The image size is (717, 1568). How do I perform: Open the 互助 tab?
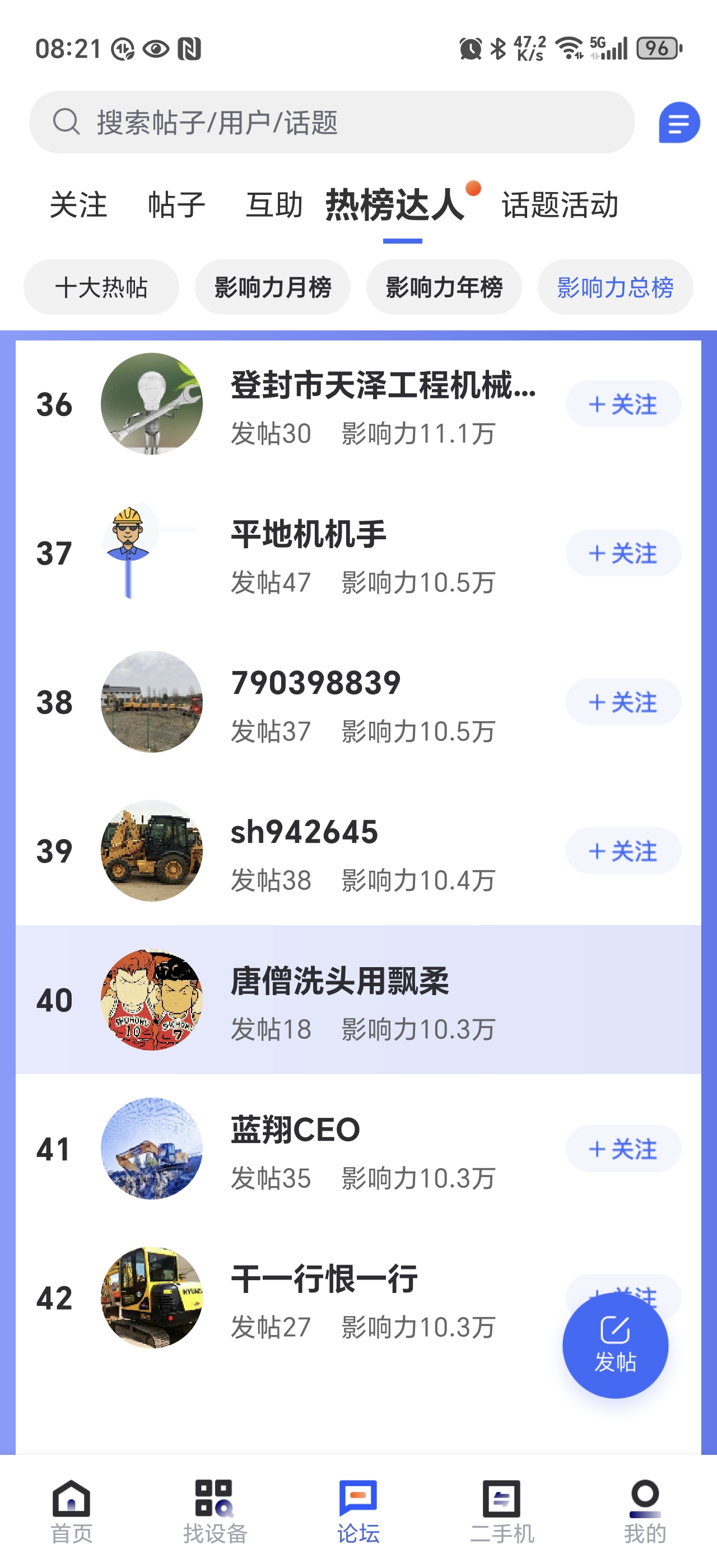pos(274,204)
